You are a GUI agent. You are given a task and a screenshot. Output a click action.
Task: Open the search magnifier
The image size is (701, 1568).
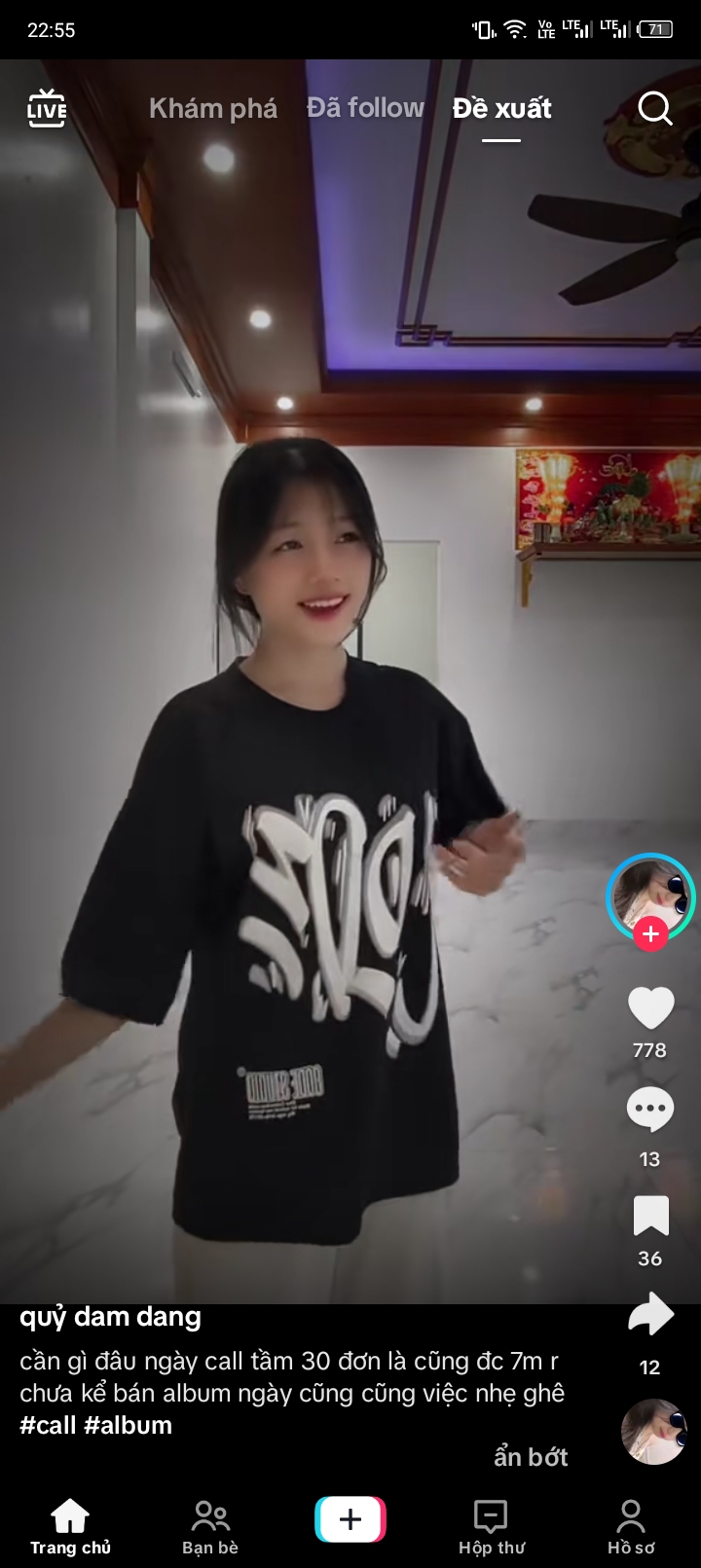tap(654, 108)
